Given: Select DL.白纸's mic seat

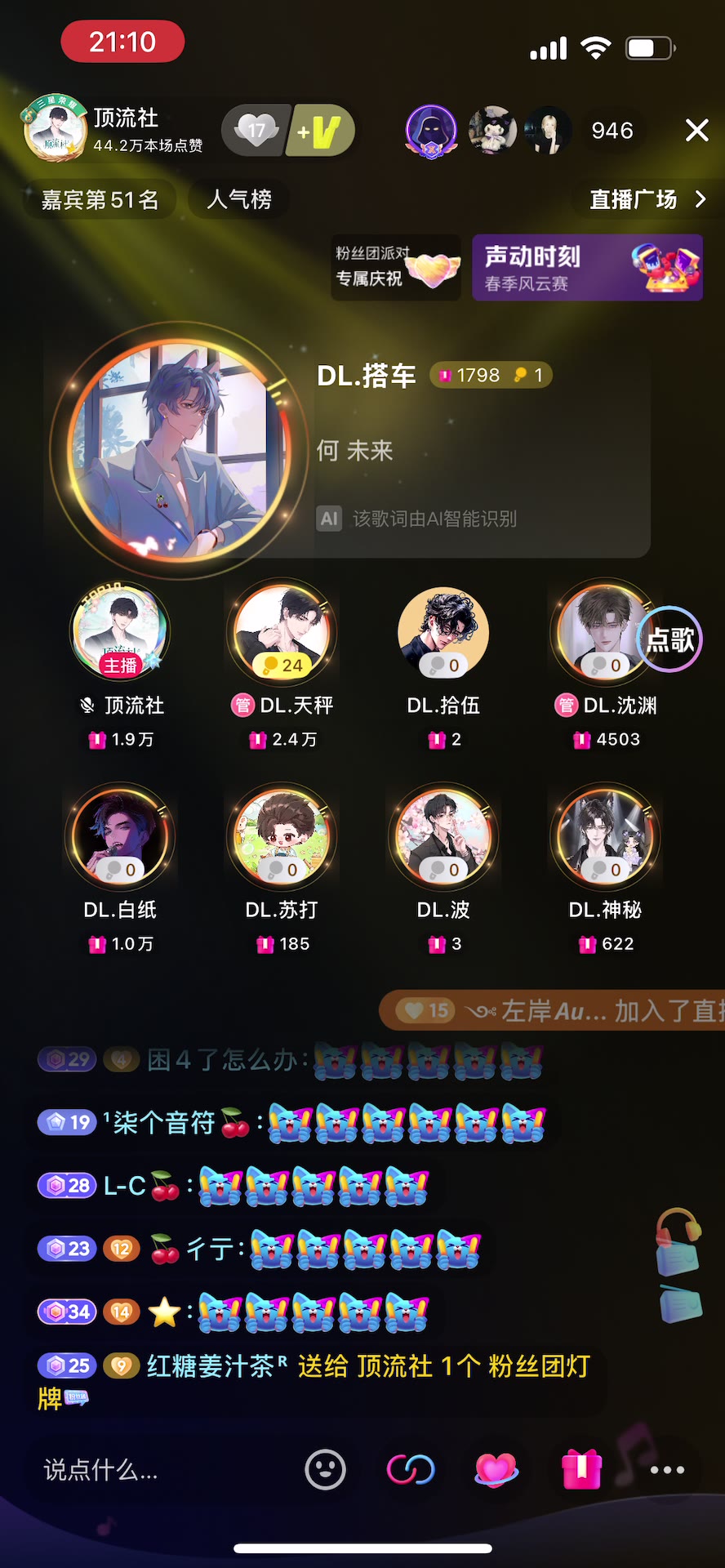Looking at the screenshot, I should tap(120, 836).
